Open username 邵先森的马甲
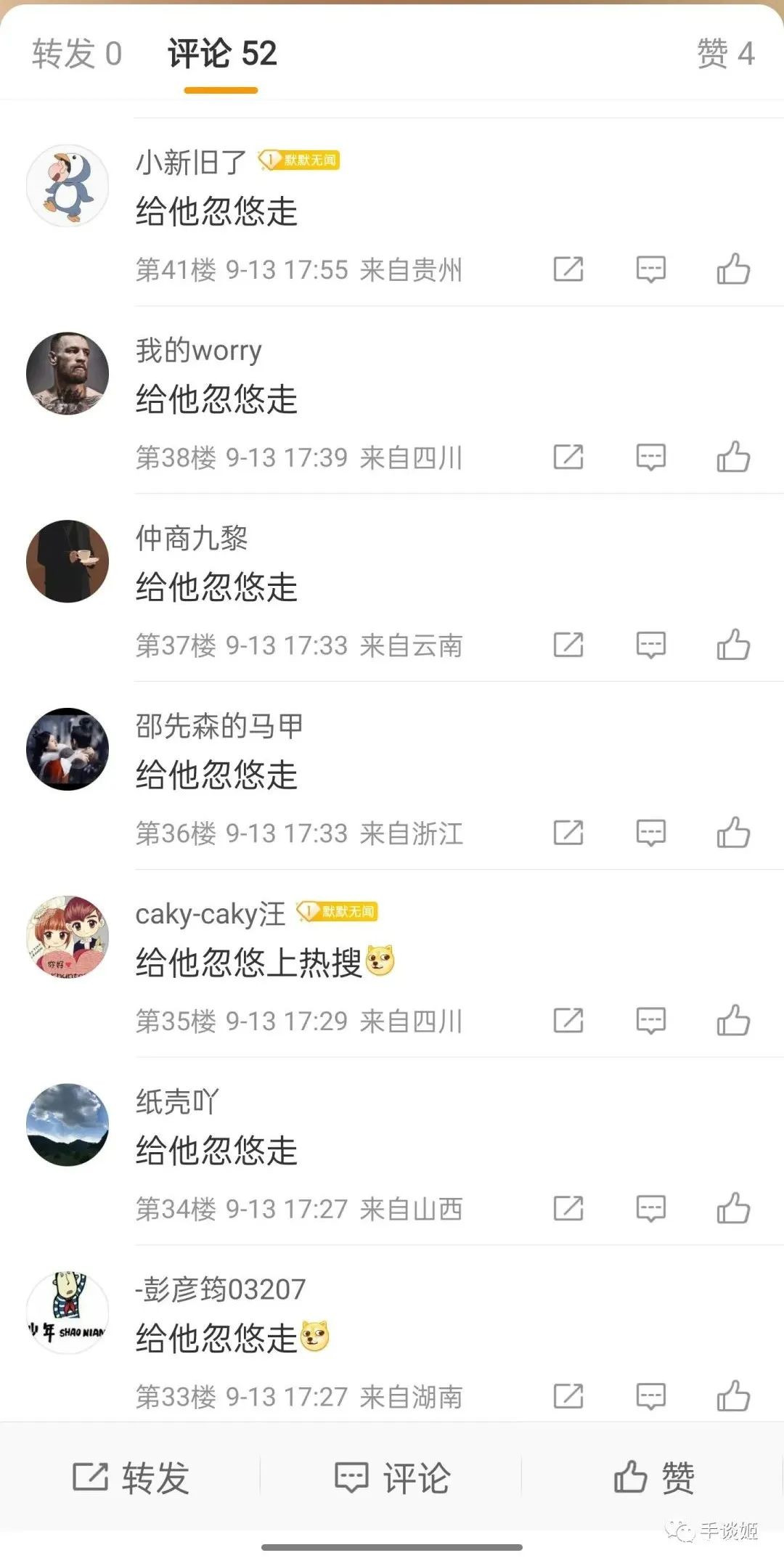Image resolution: width=784 pixels, height=1566 pixels. (219, 726)
